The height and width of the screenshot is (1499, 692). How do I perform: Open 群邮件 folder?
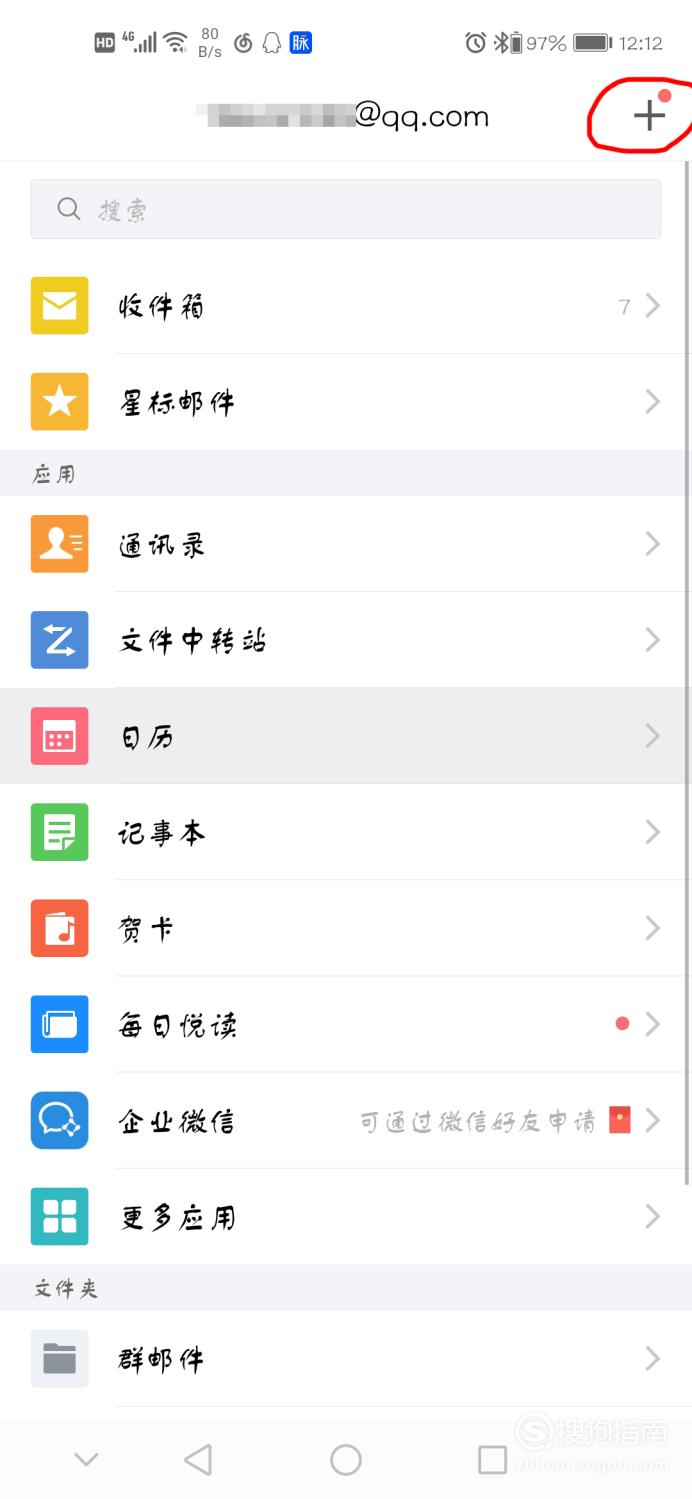345,1358
